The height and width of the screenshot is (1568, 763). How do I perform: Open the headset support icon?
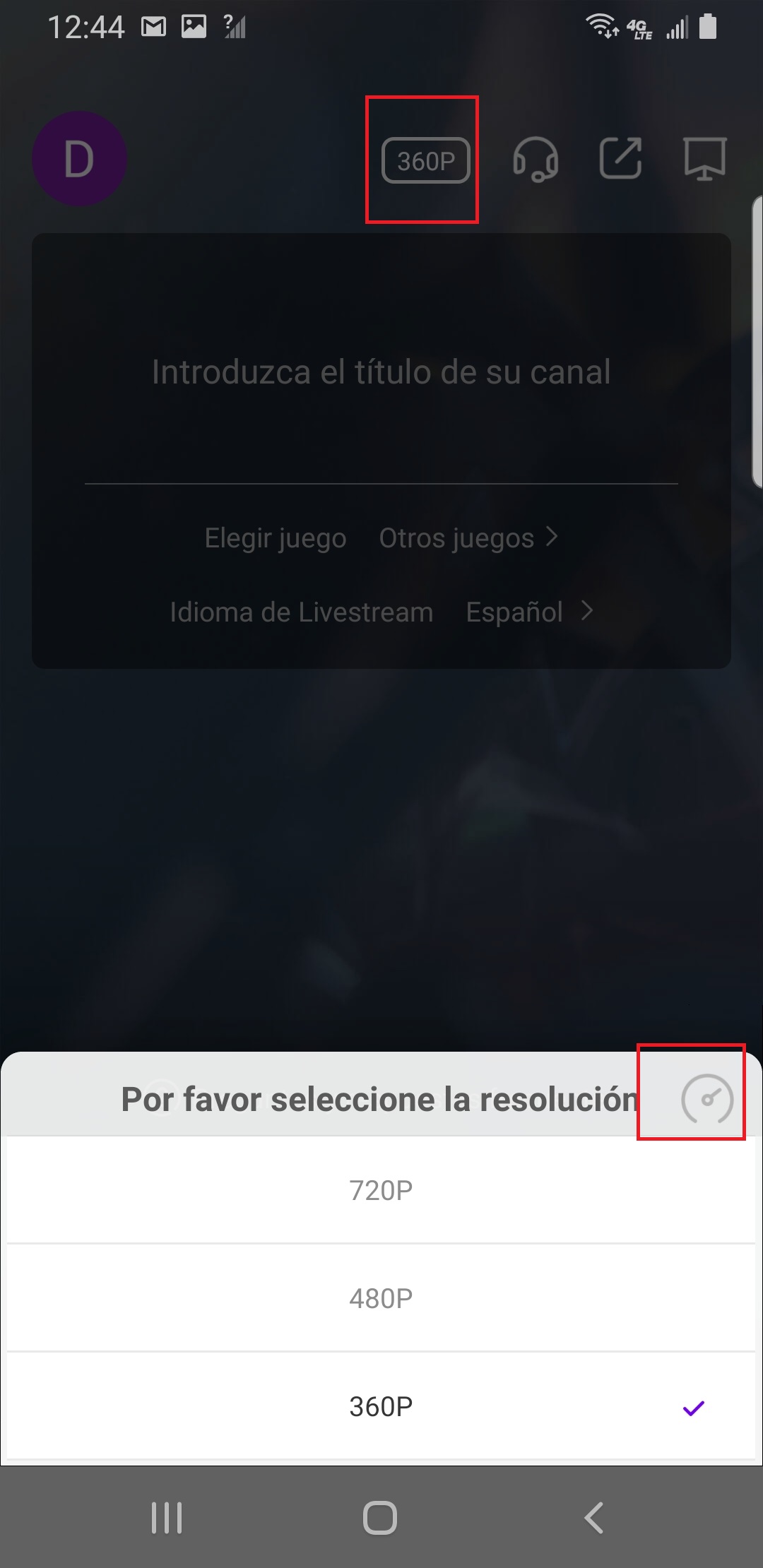536,160
